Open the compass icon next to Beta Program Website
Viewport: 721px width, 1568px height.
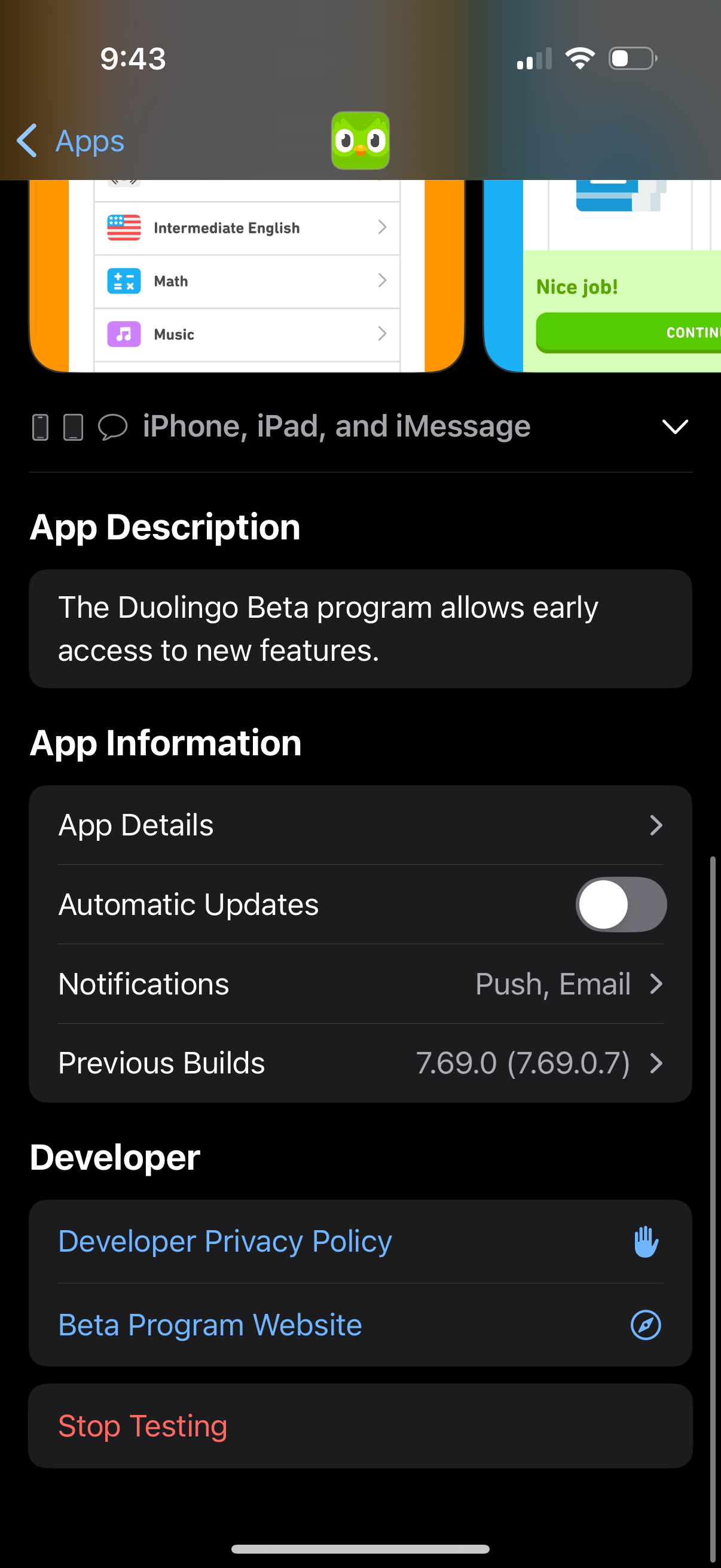646,1324
